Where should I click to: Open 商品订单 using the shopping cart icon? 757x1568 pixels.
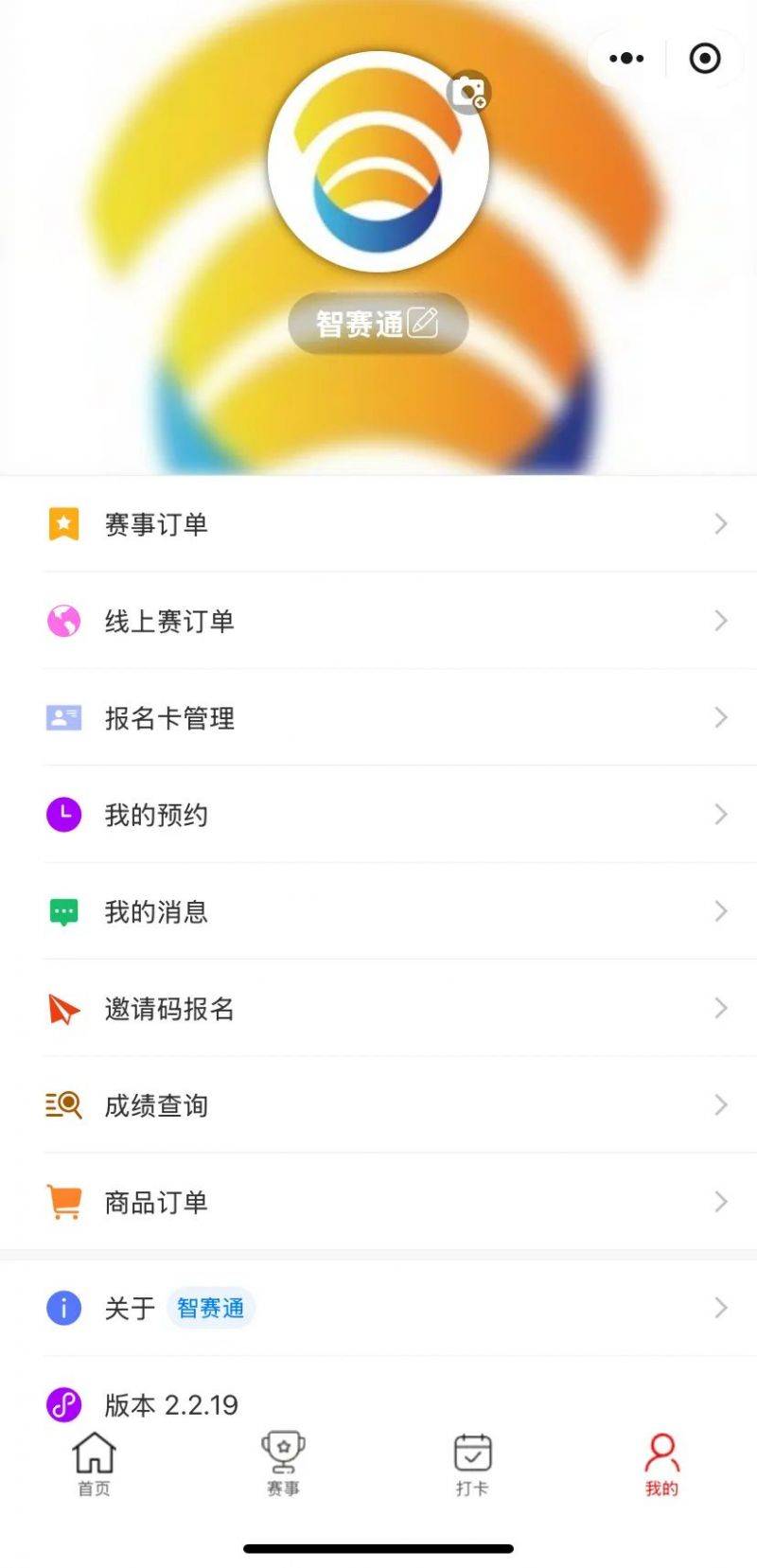click(62, 1202)
